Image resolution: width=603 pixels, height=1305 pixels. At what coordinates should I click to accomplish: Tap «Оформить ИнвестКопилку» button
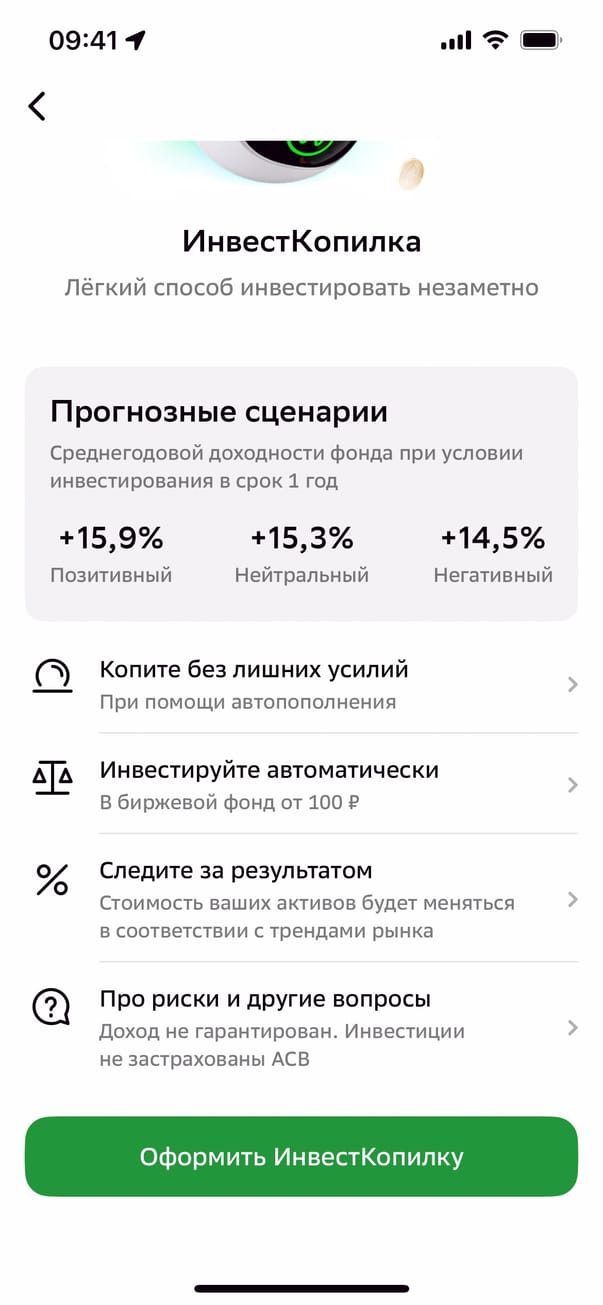(301, 1157)
